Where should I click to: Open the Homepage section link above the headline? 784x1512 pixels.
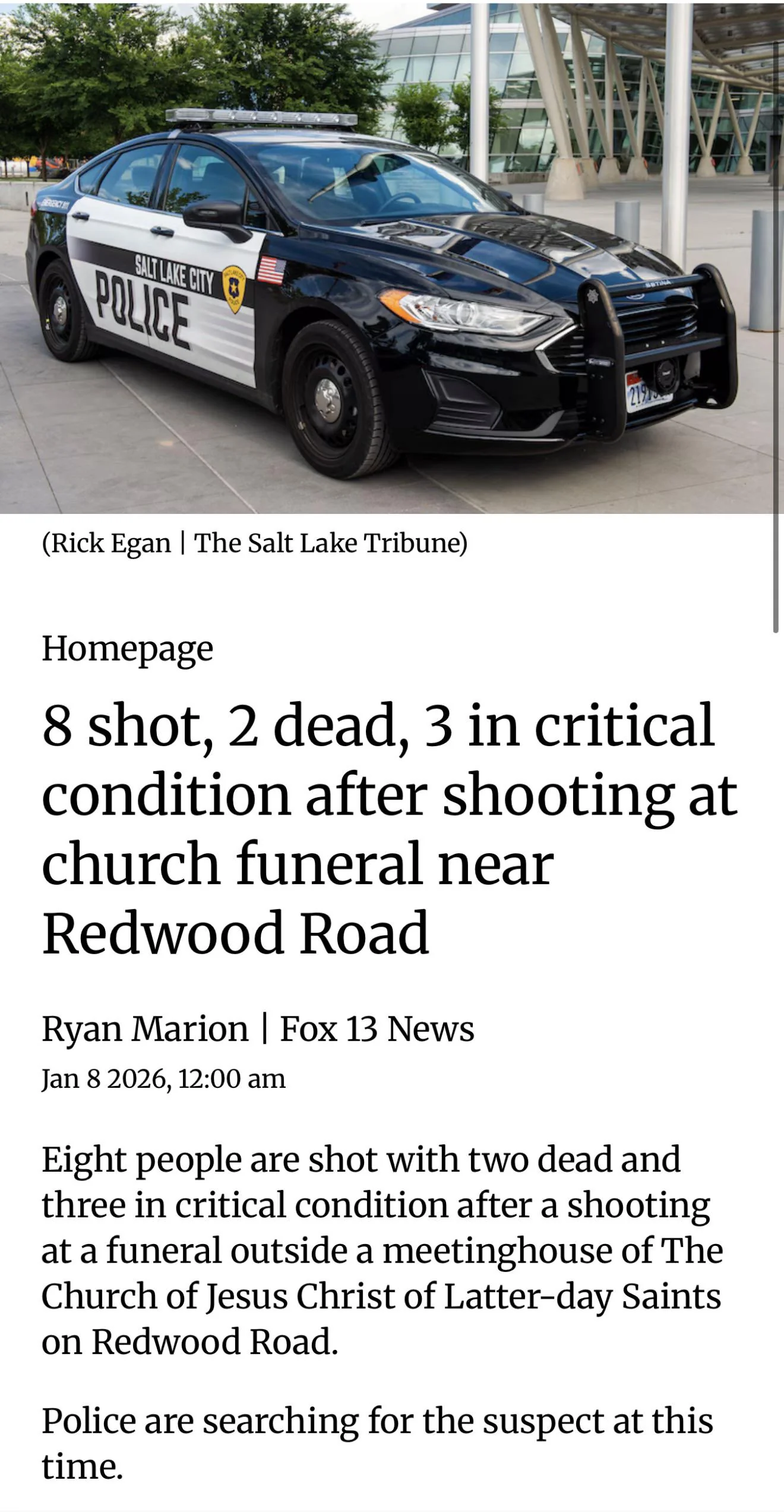click(127, 649)
